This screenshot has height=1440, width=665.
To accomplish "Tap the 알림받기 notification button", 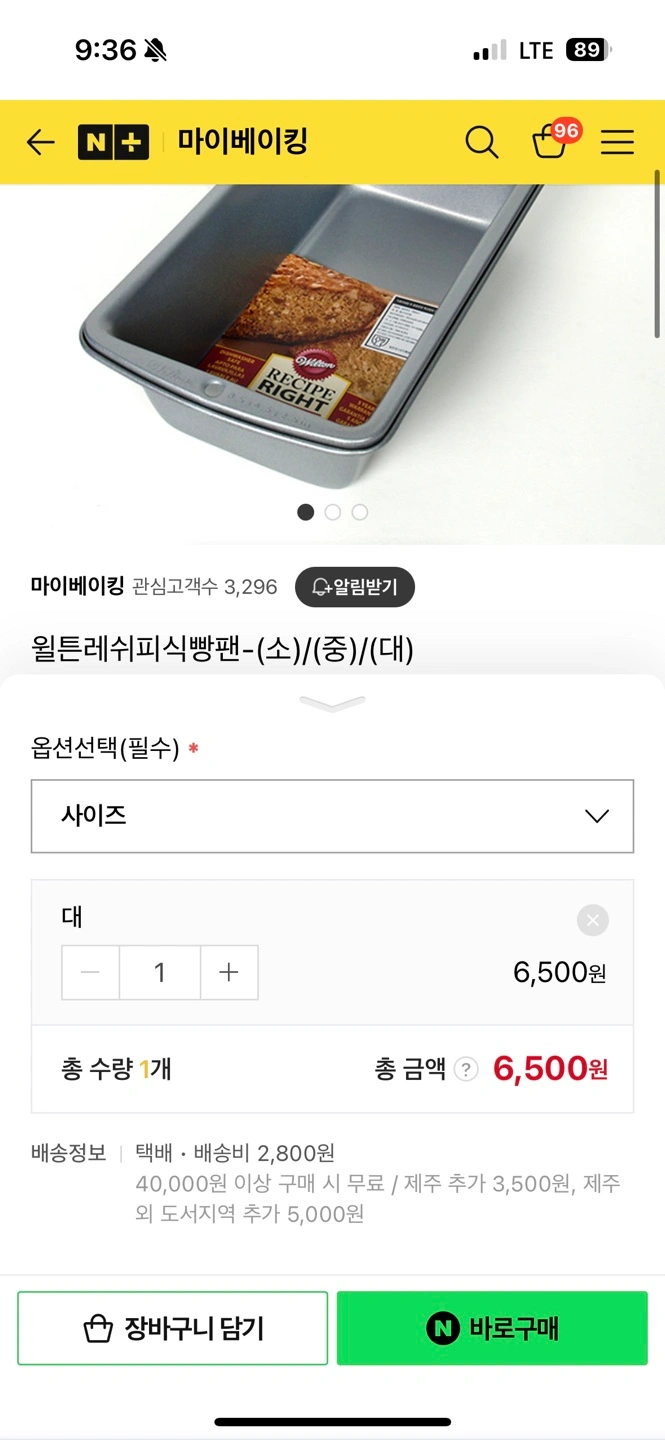I will pos(354,587).
